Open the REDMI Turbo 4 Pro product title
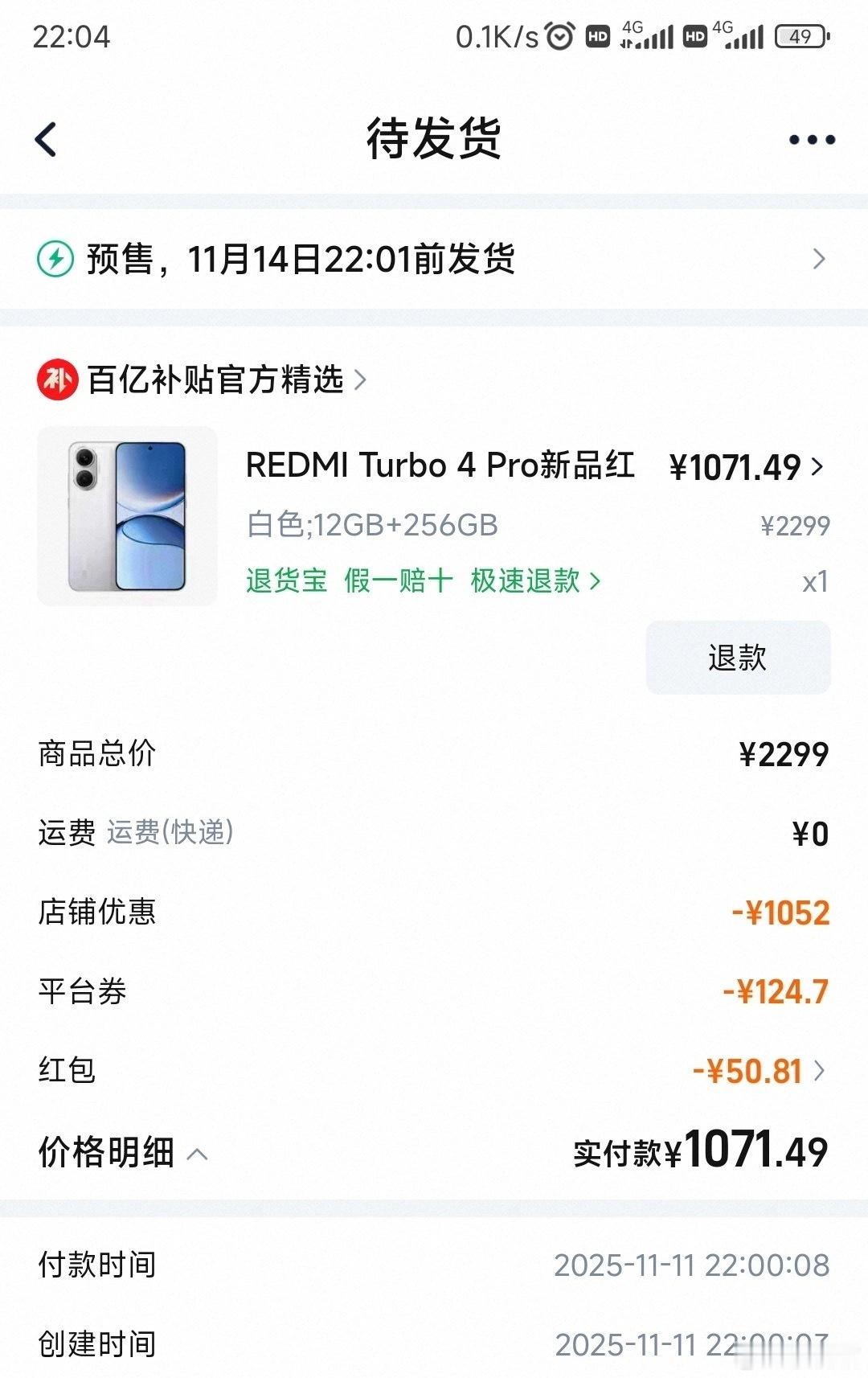This screenshot has height=1378, width=868. pyautogui.click(x=440, y=466)
